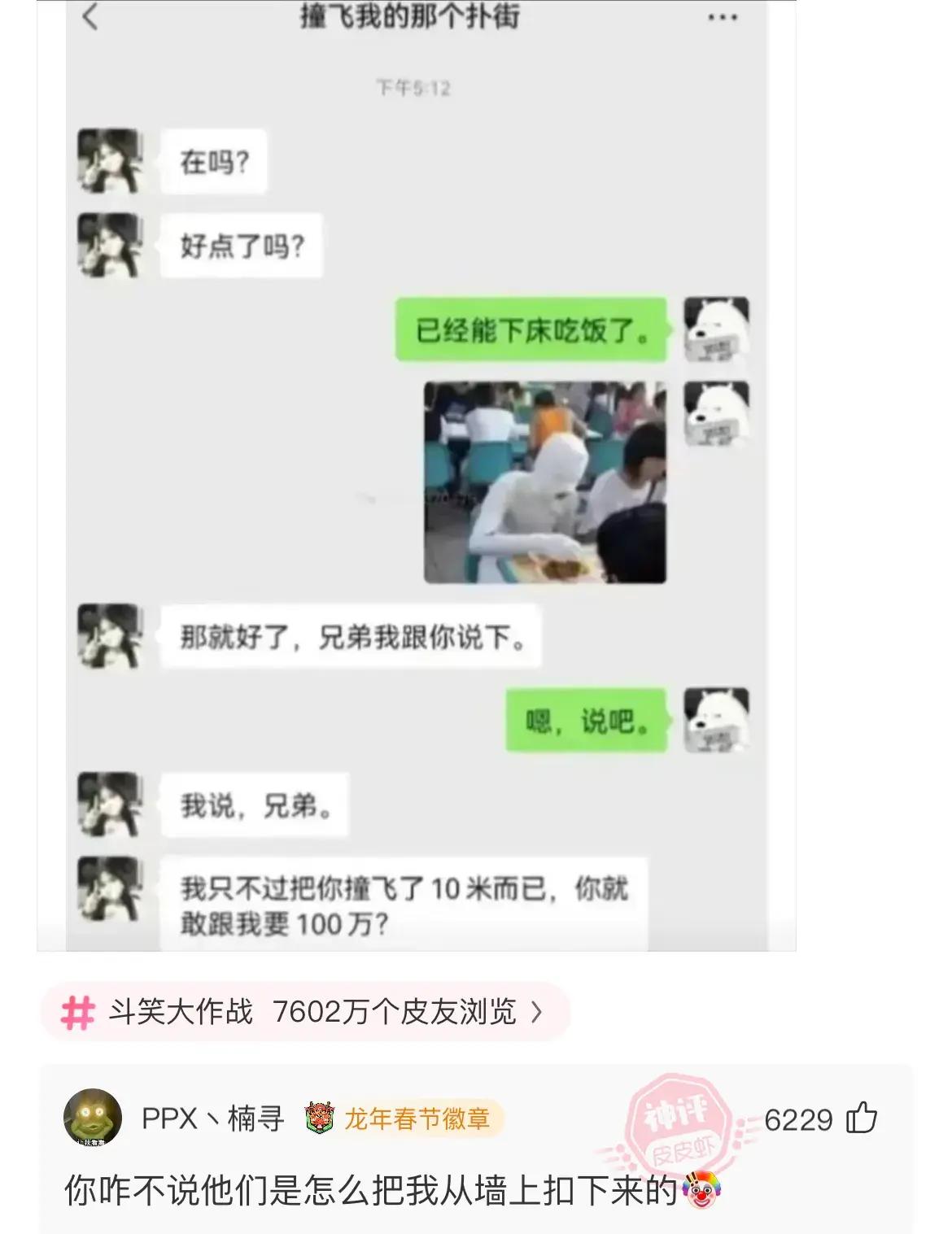This screenshot has height=1234, width=952.
Task: Like the comment by PPX丶楠寻
Action: tap(861, 1118)
